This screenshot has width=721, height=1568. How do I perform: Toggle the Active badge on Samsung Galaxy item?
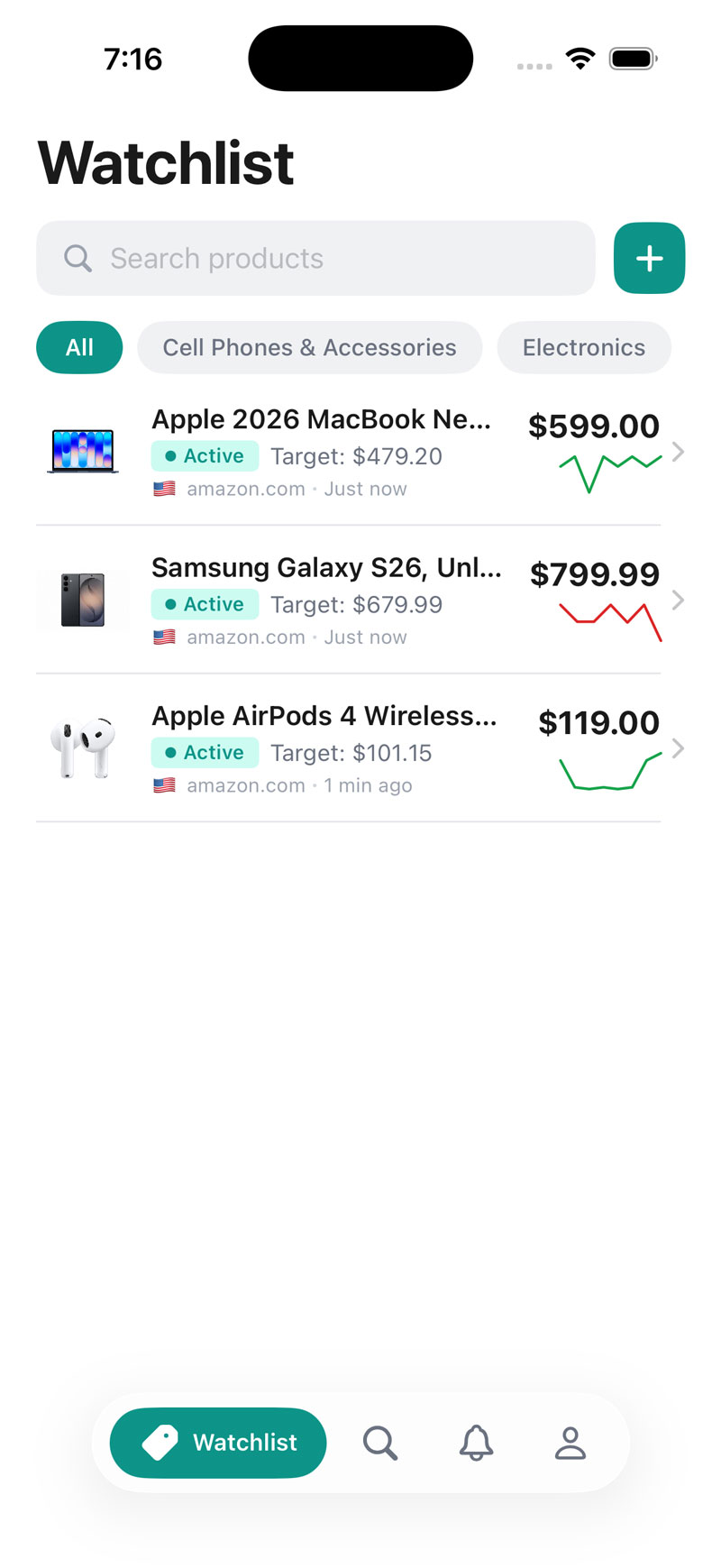pos(205,604)
